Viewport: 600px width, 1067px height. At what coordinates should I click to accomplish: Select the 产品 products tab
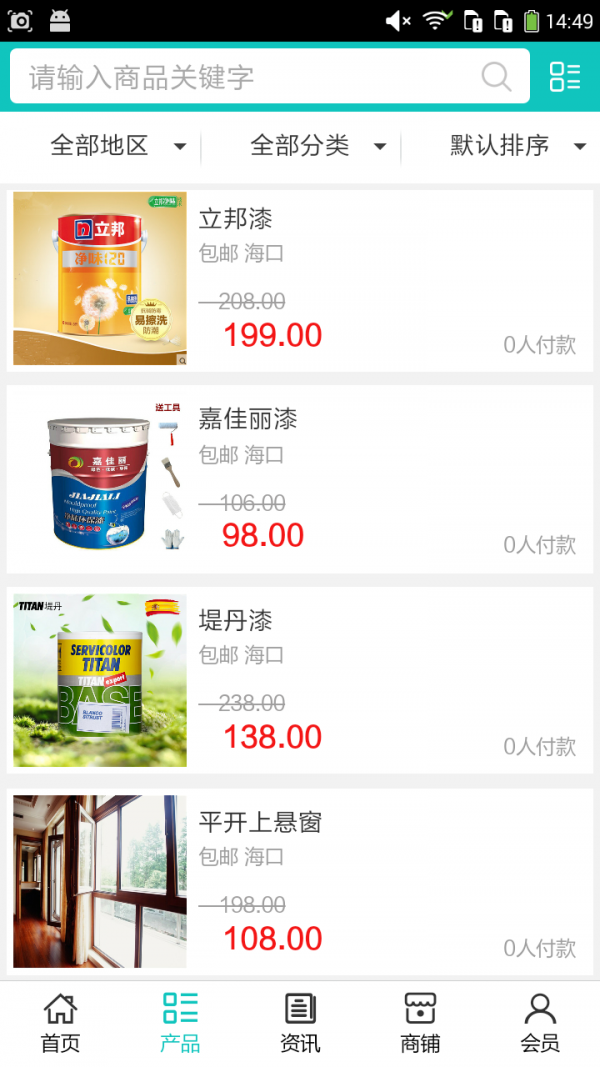[x=180, y=1023]
